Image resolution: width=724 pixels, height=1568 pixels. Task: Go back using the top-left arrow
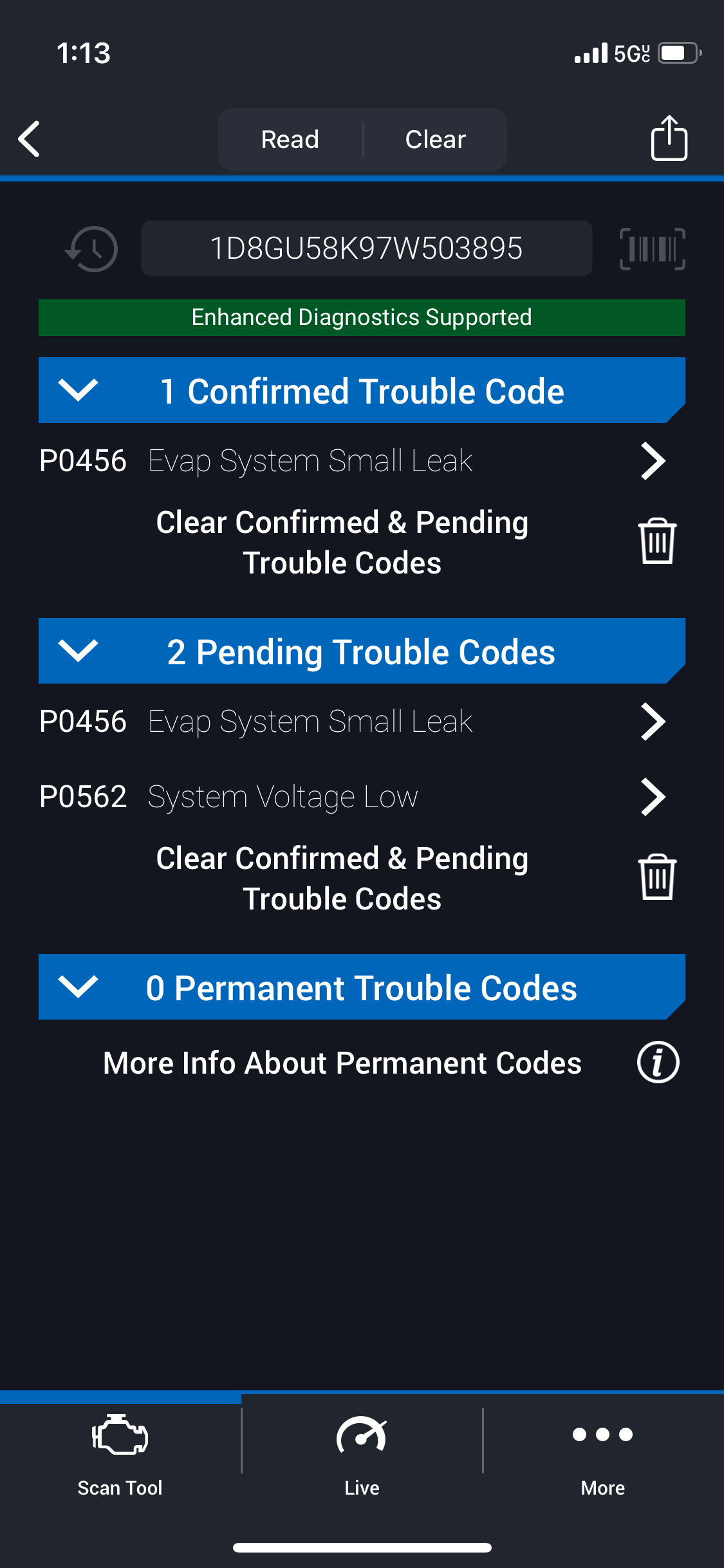pos(30,139)
